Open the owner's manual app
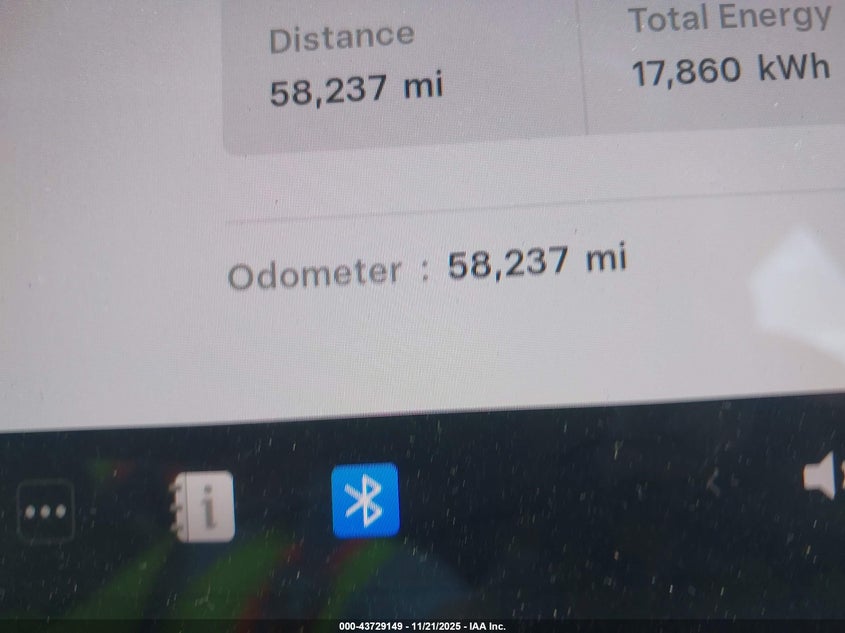This screenshot has height=633, width=845. coord(202,506)
